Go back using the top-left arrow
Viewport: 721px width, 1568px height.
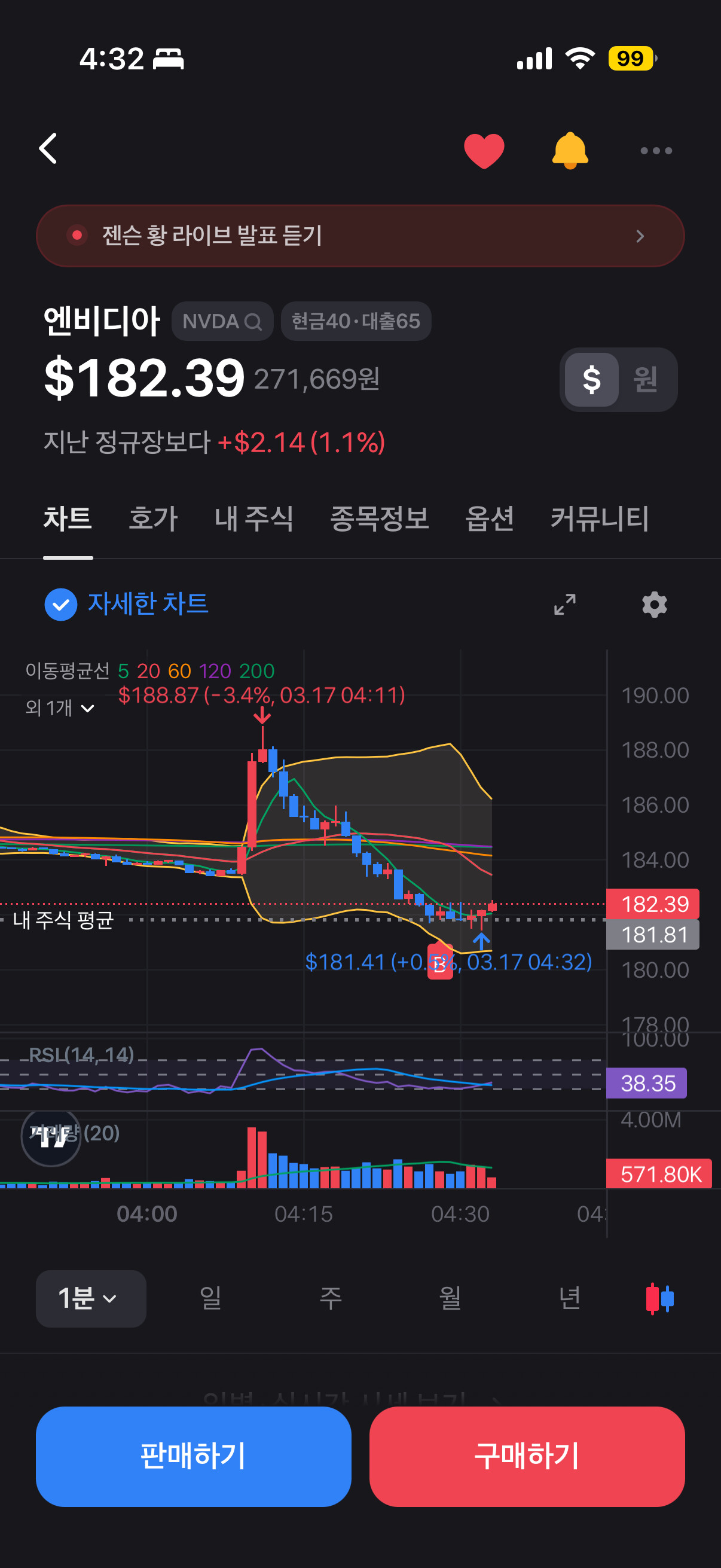click(48, 148)
